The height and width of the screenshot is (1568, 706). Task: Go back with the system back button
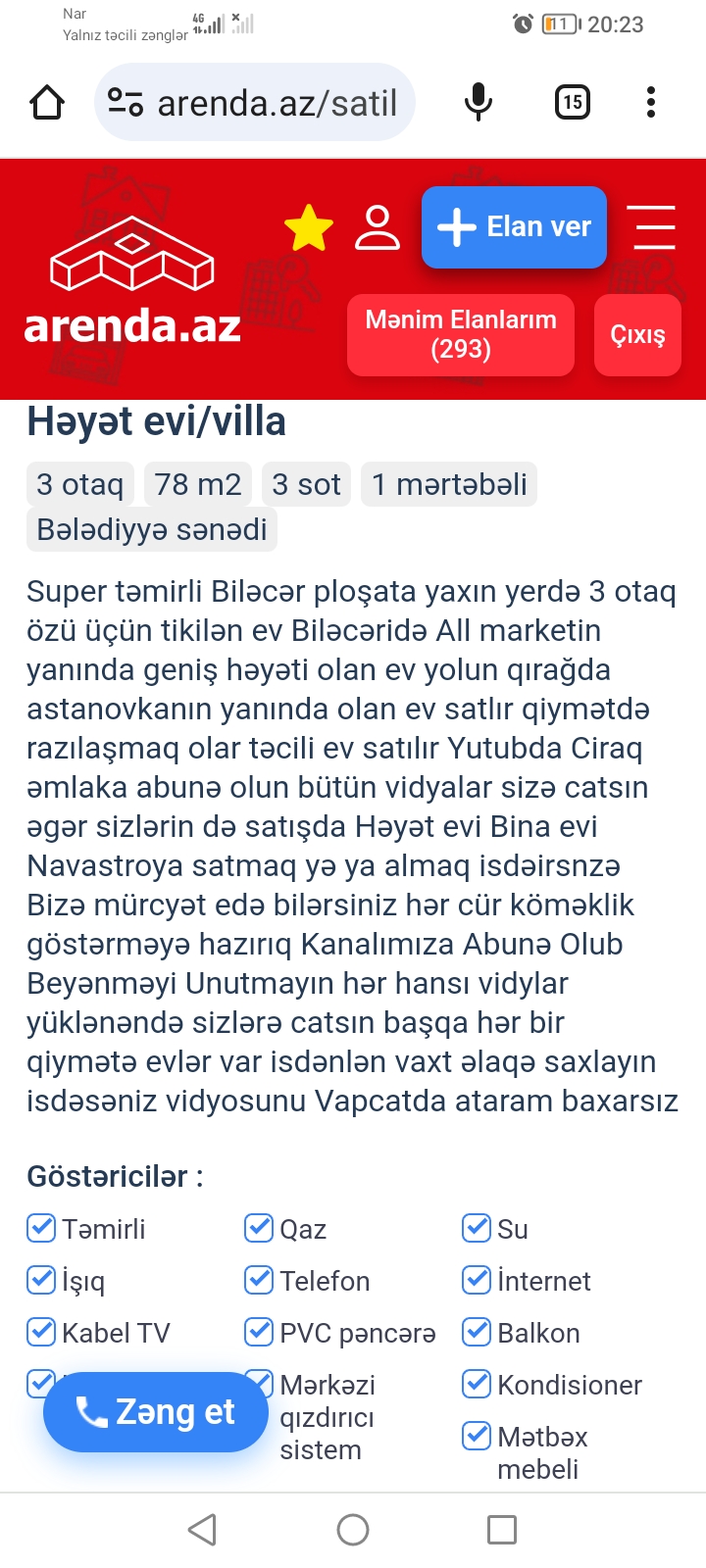pos(202,1530)
